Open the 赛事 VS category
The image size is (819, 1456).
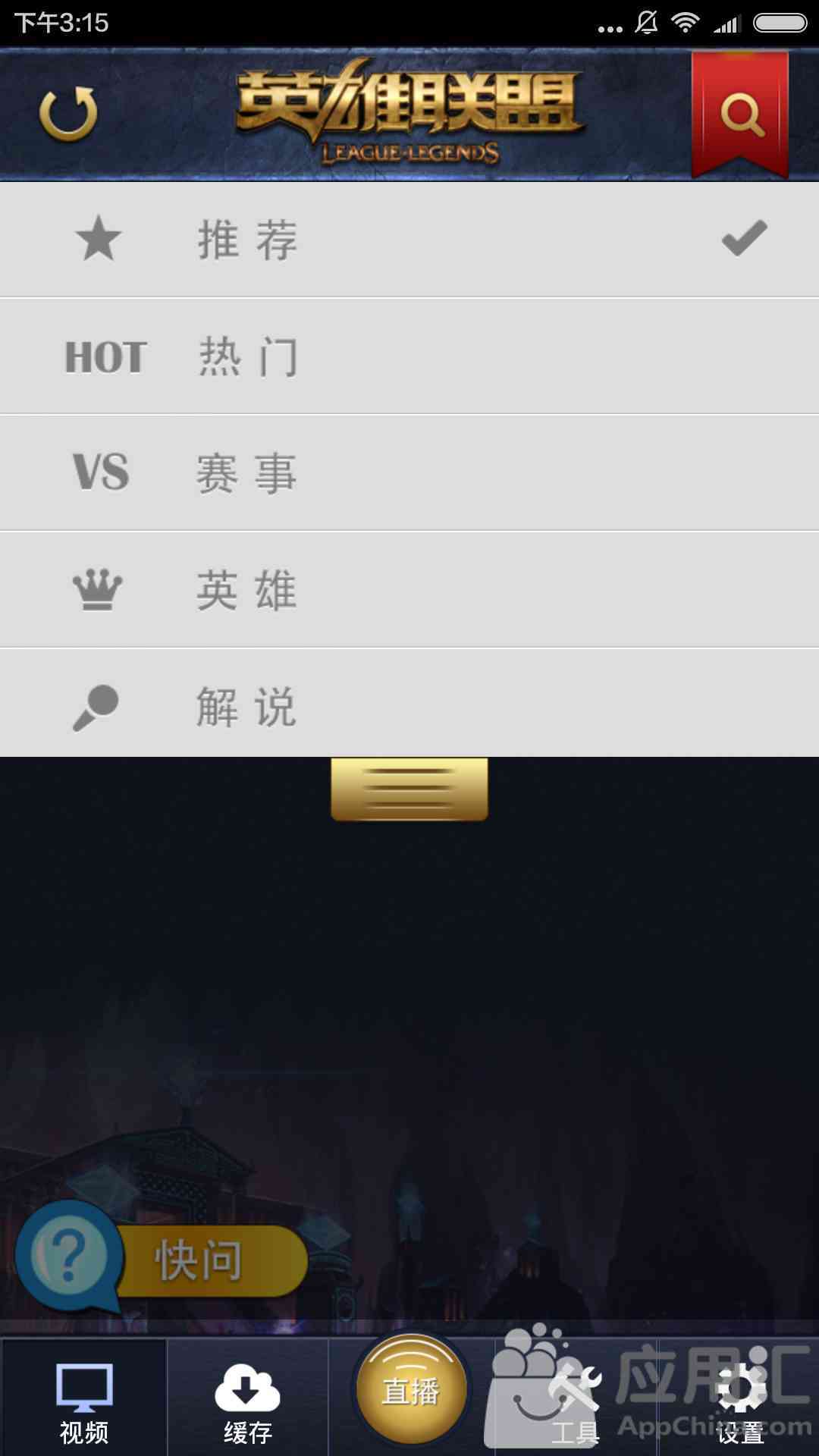(x=409, y=473)
